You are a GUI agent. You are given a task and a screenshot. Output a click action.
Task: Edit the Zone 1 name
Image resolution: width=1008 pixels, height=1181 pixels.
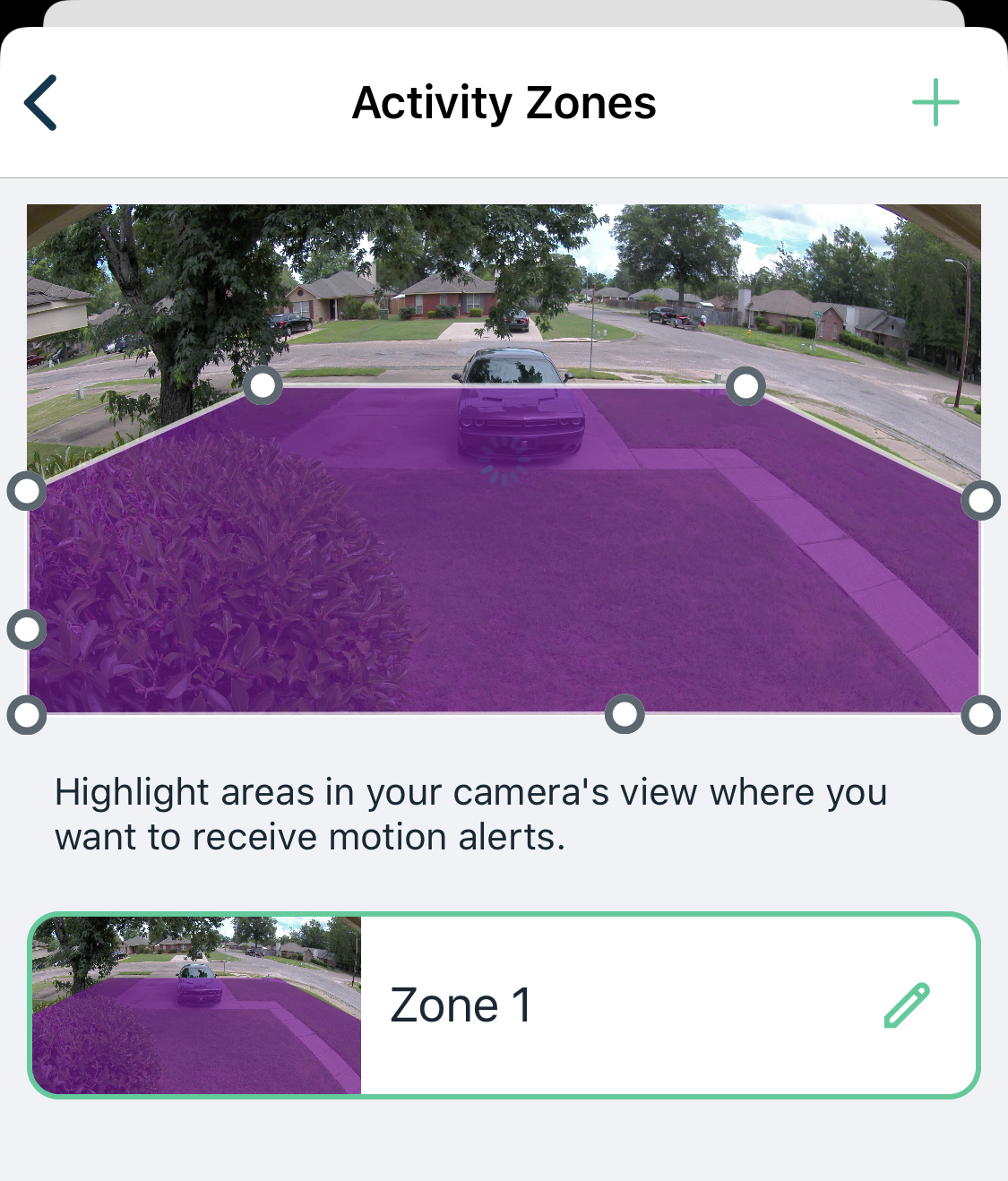click(x=907, y=1004)
